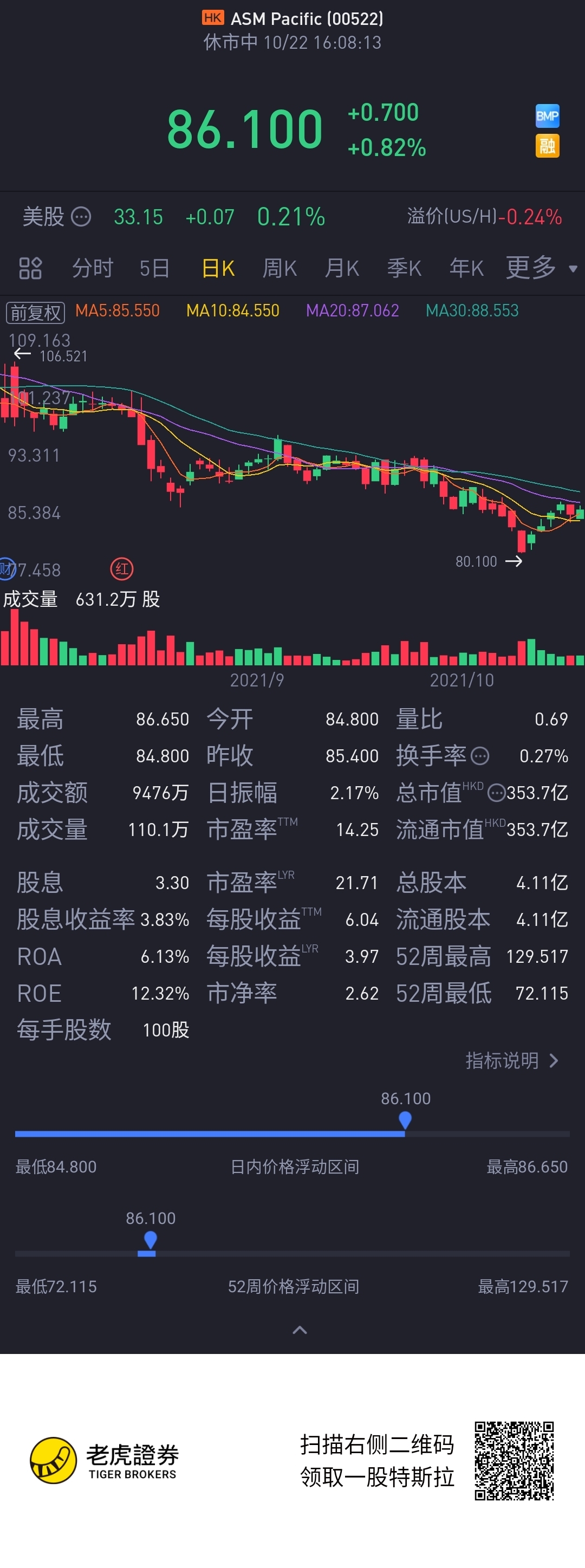
Task: Open 指标说明 indicator explanations
Action: tap(511, 1061)
